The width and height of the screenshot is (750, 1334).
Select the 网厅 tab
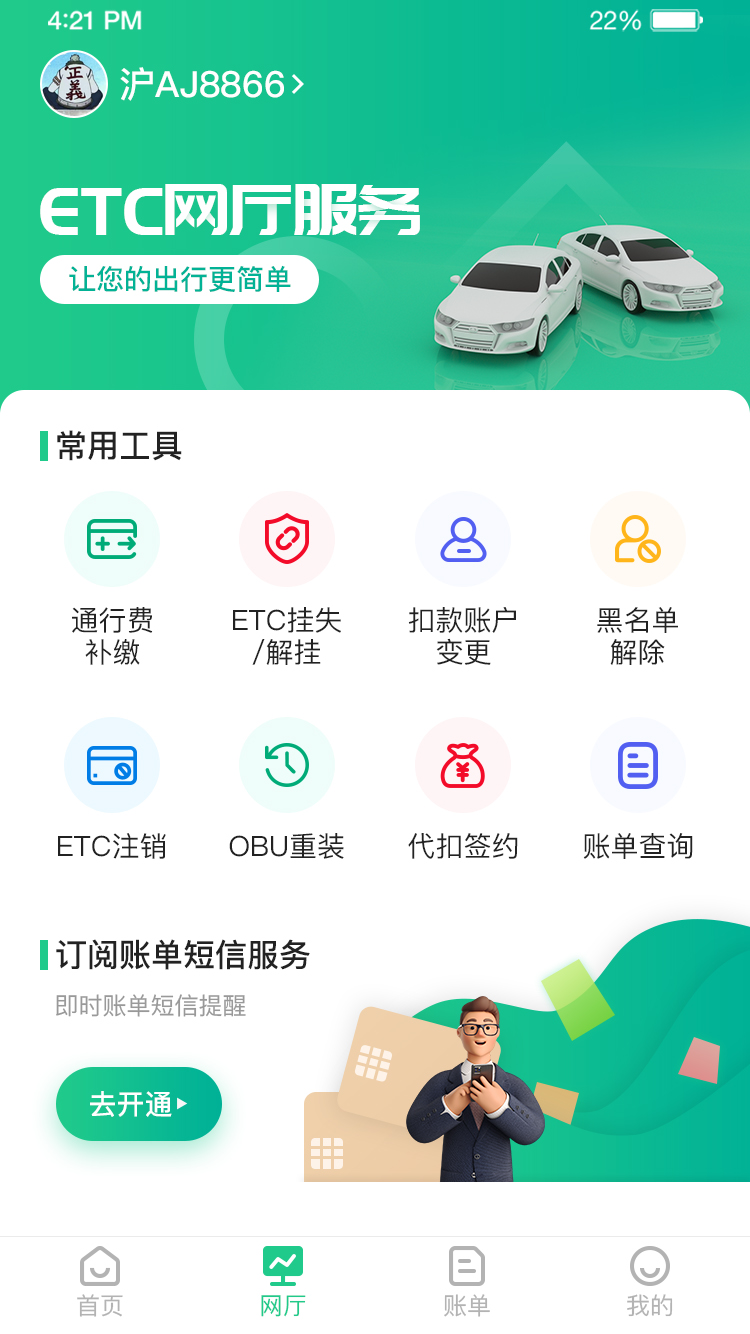(x=283, y=1282)
